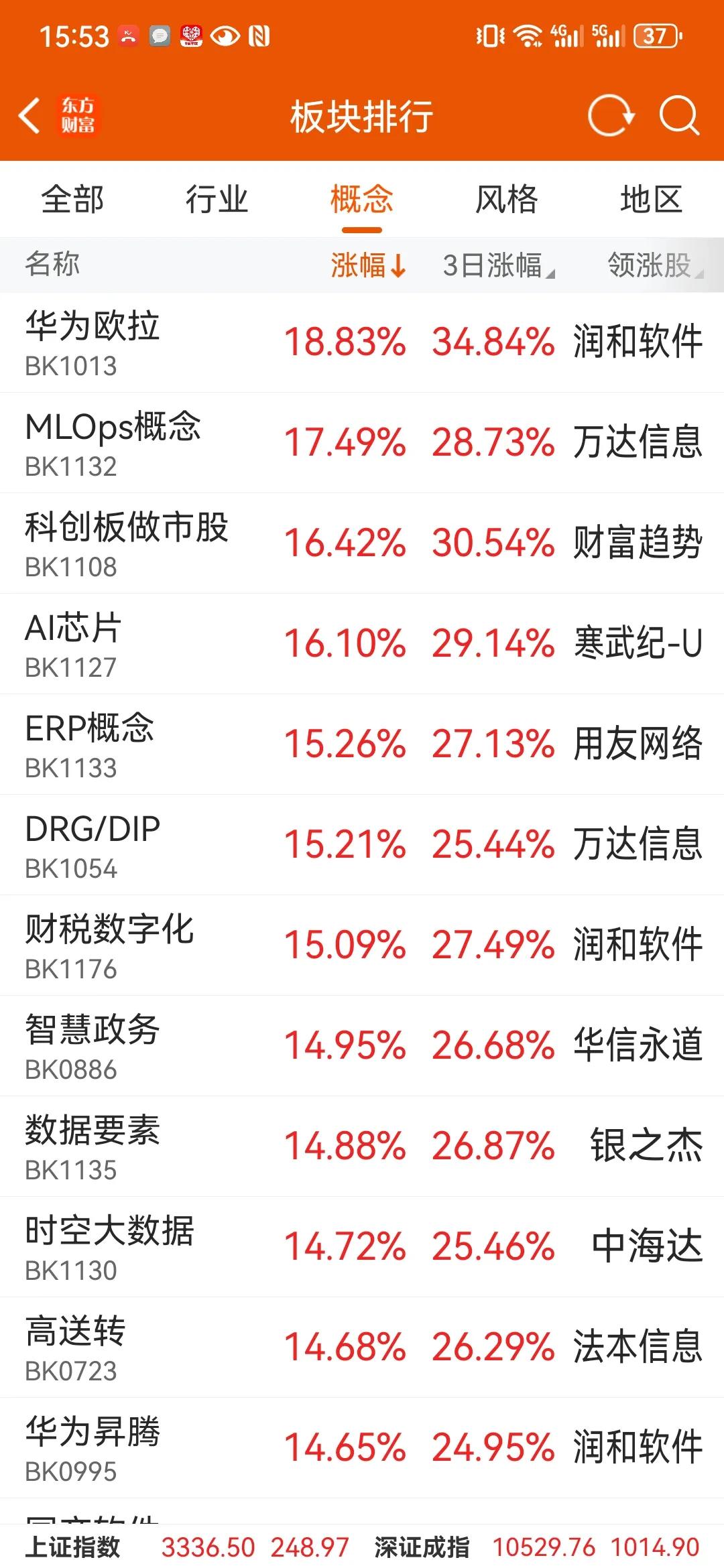This screenshot has height=1568, width=724.
Task: Open the ERP概念 sector row
Action: (362, 744)
